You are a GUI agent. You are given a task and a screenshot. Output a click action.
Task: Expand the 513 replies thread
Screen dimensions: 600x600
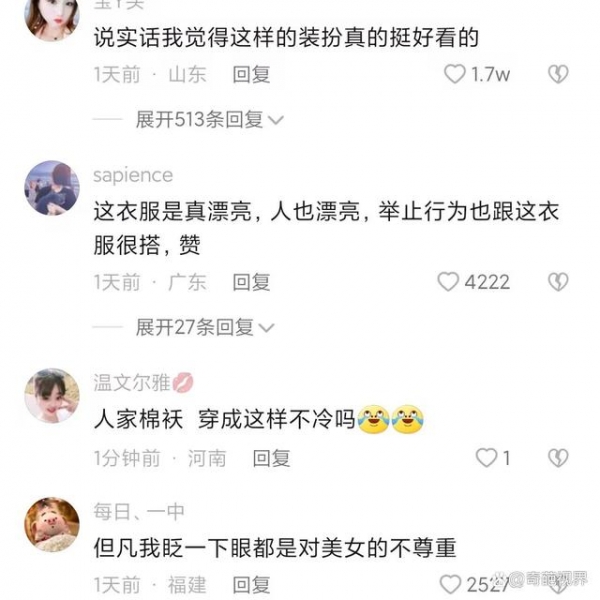click(210, 120)
